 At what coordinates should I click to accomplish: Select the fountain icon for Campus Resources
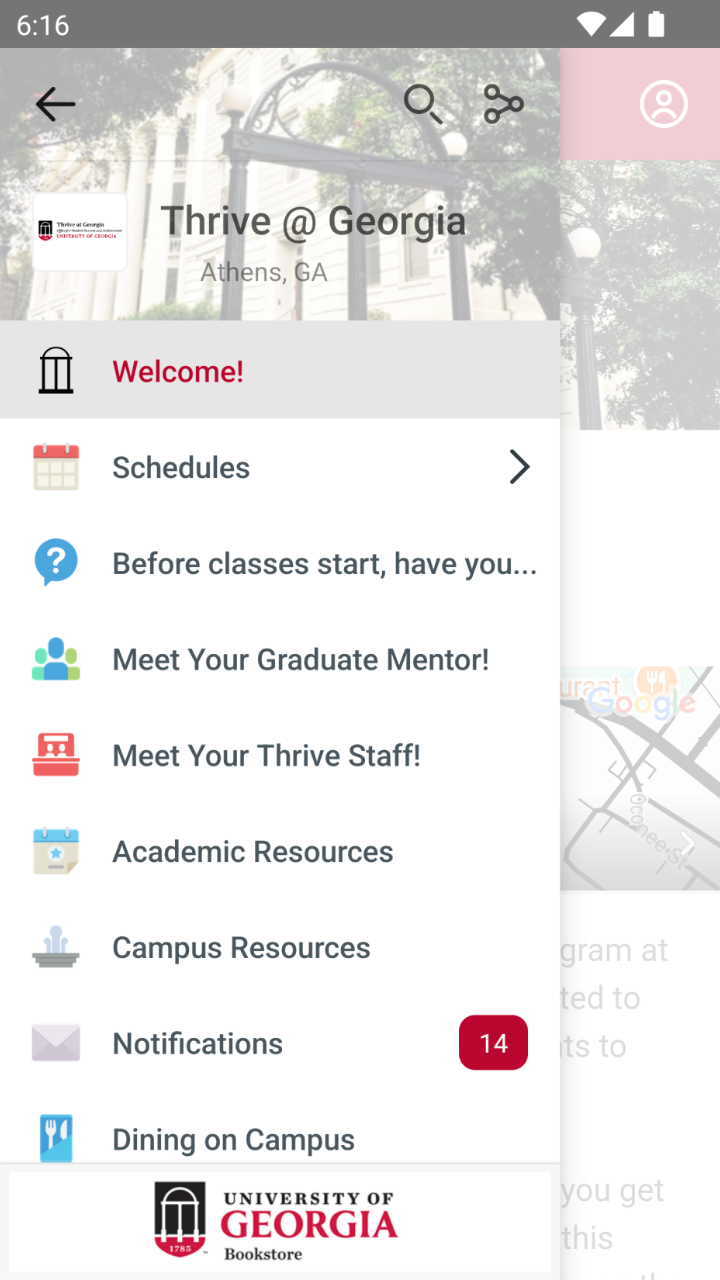56,947
